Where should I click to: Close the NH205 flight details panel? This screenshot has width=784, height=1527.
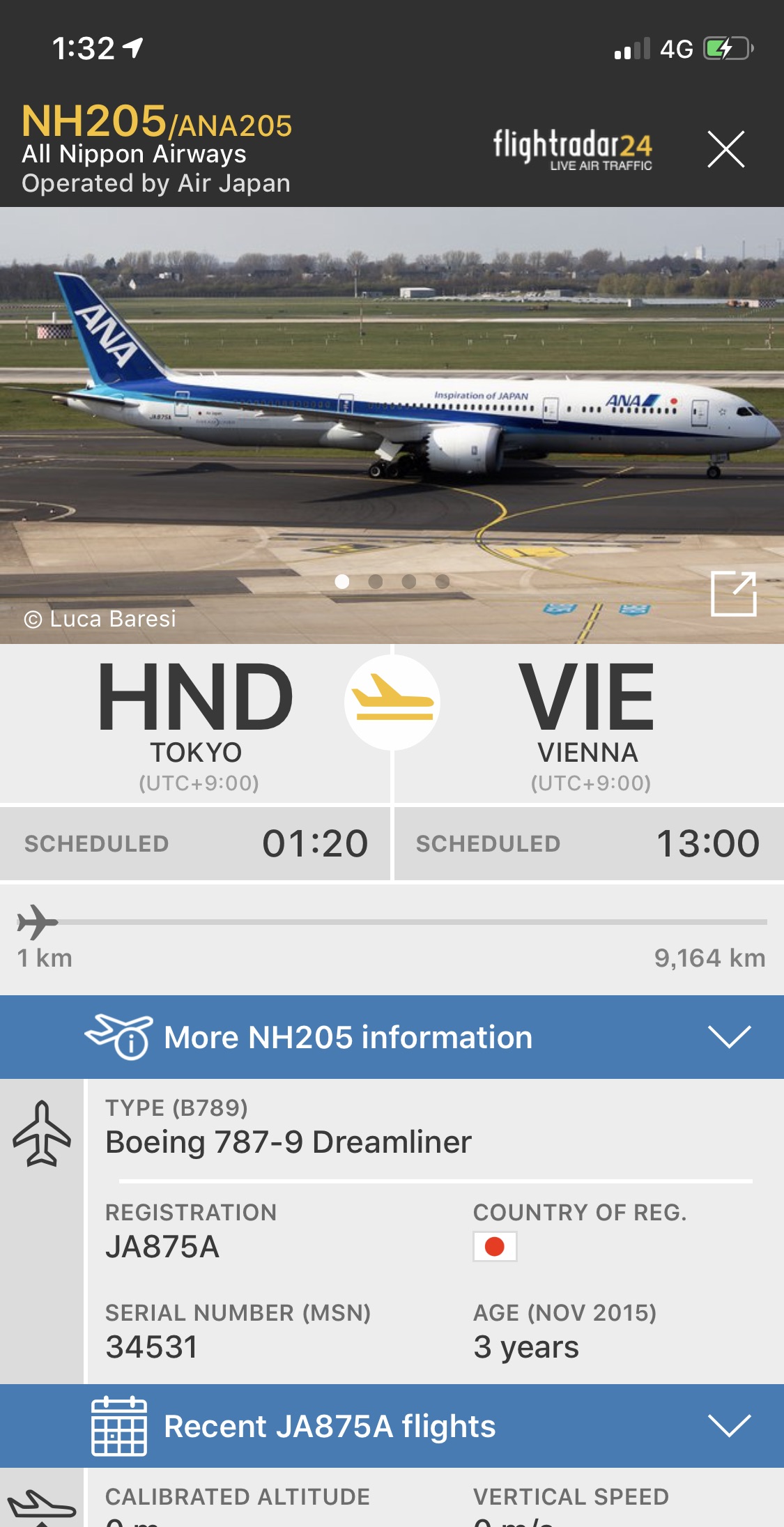(x=726, y=148)
